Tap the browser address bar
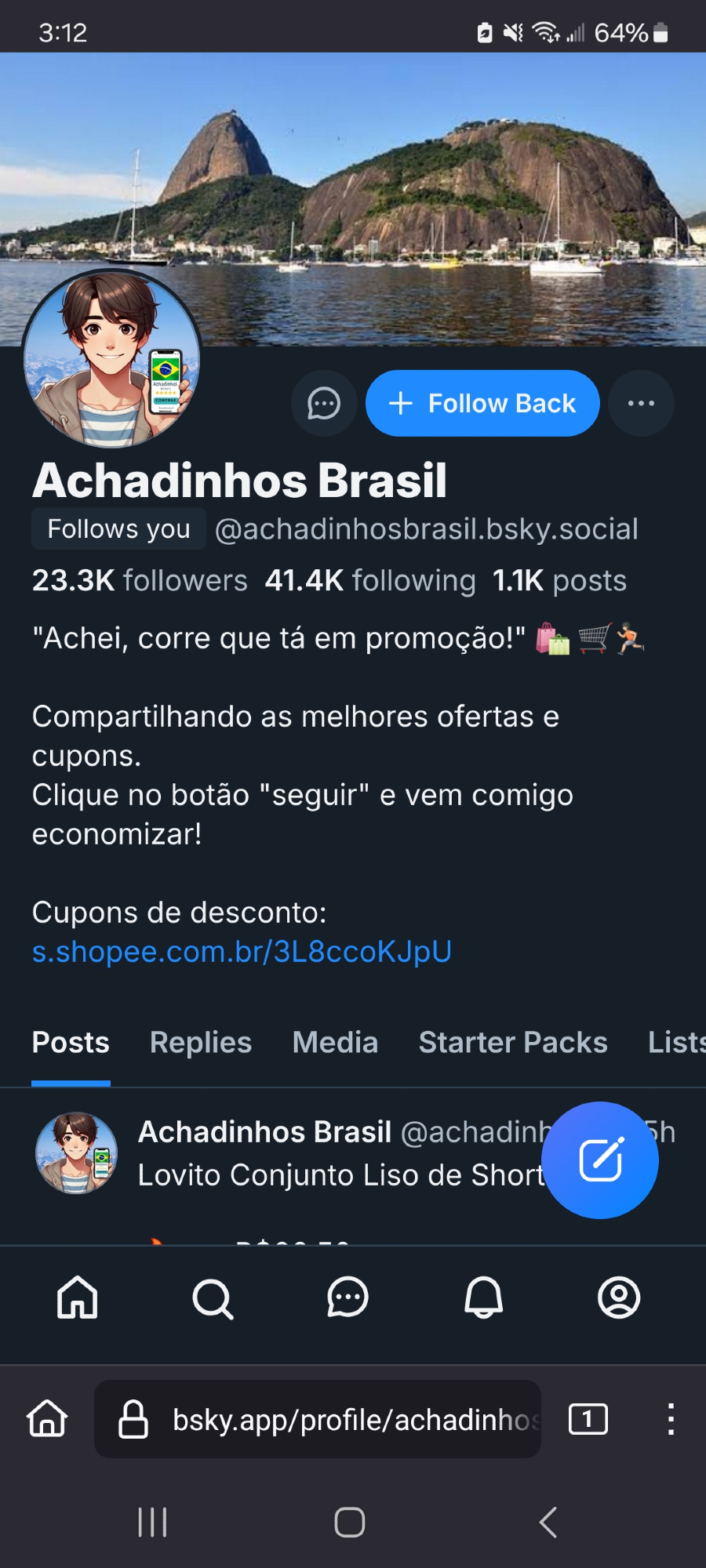The image size is (706, 1568). click(329, 1420)
